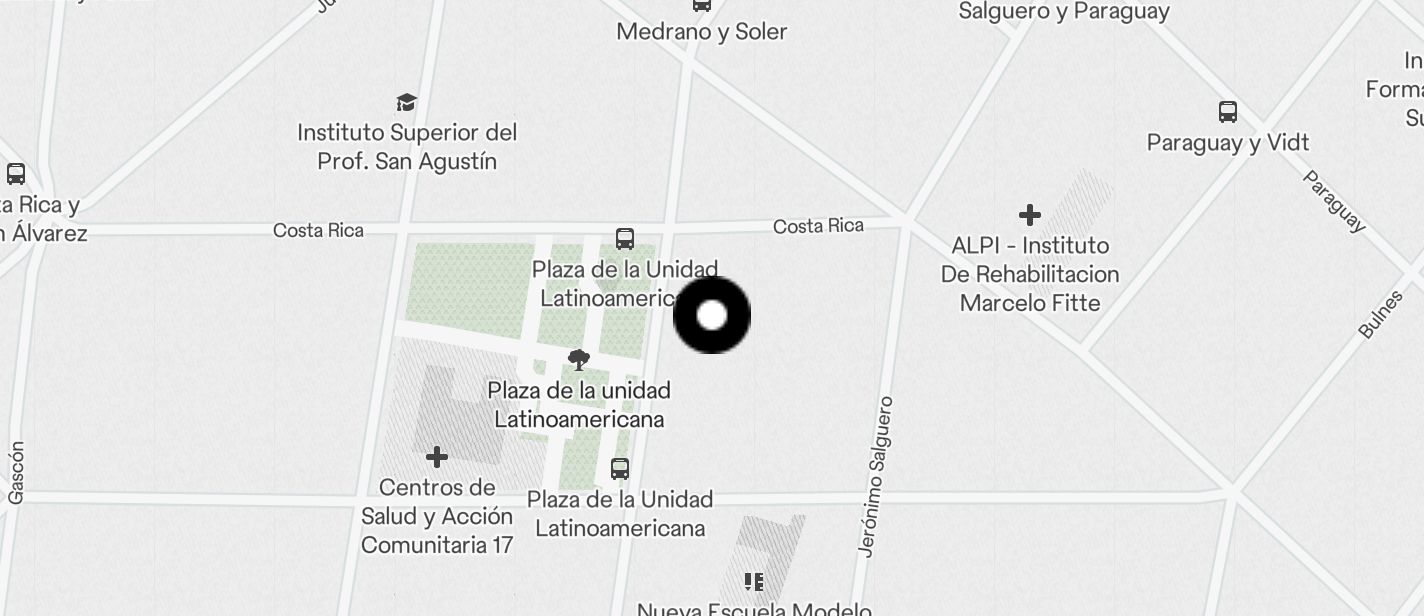Tap the park tree icon of the plaza
The width and height of the screenshot is (1424, 616).
[578, 360]
